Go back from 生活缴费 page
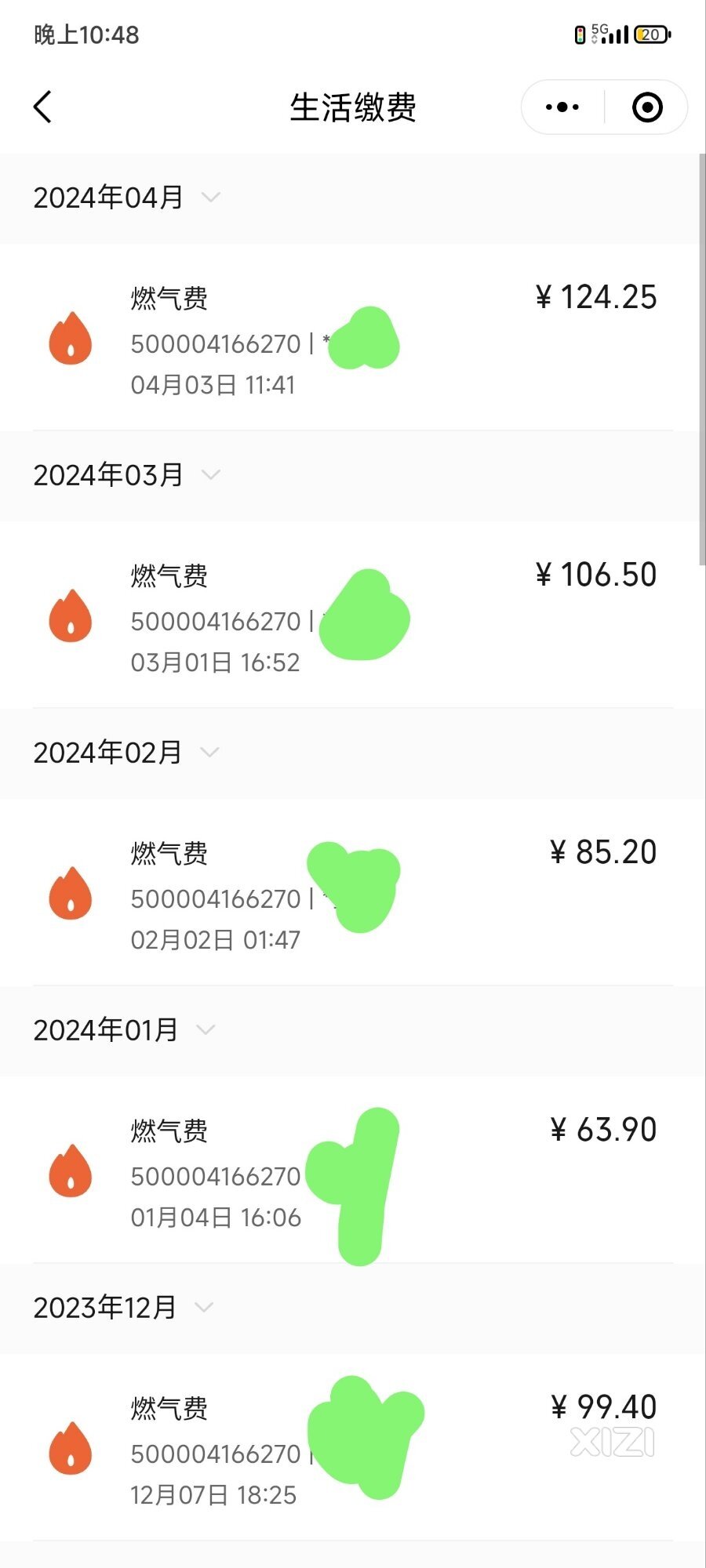The width and height of the screenshot is (706, 1568). pyautogui.click(x=43, y=107)
